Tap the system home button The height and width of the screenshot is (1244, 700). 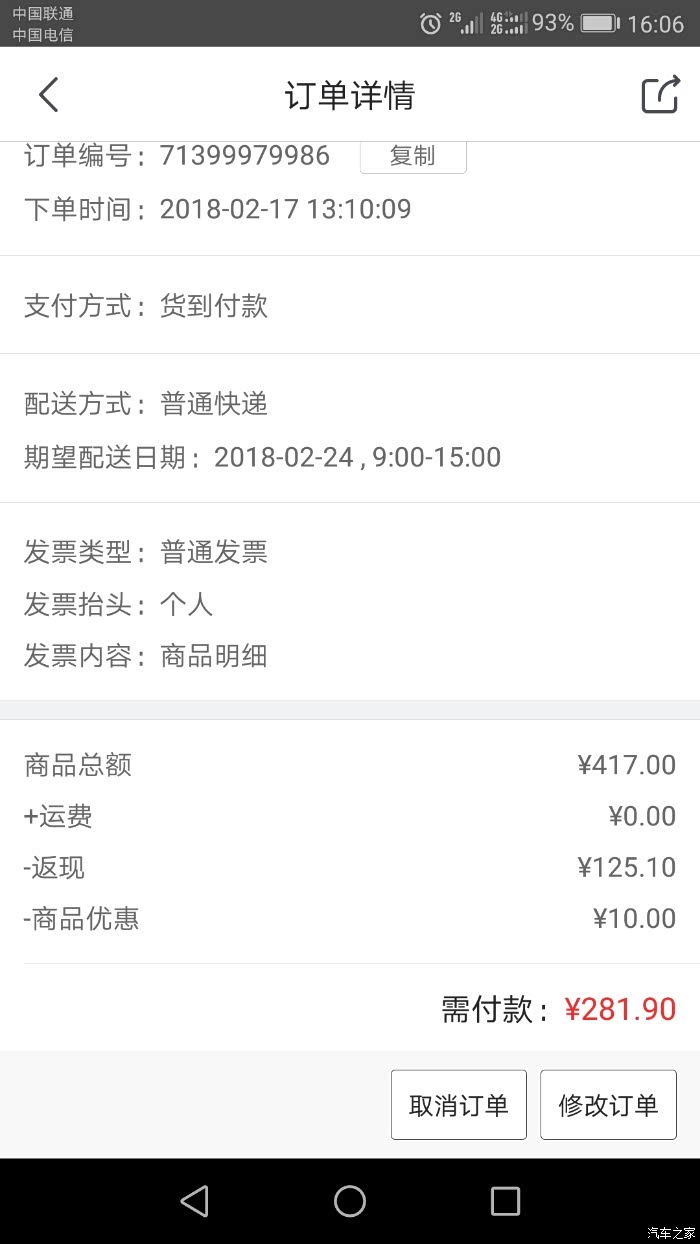pyautogui.click(x=350, y=1201)
